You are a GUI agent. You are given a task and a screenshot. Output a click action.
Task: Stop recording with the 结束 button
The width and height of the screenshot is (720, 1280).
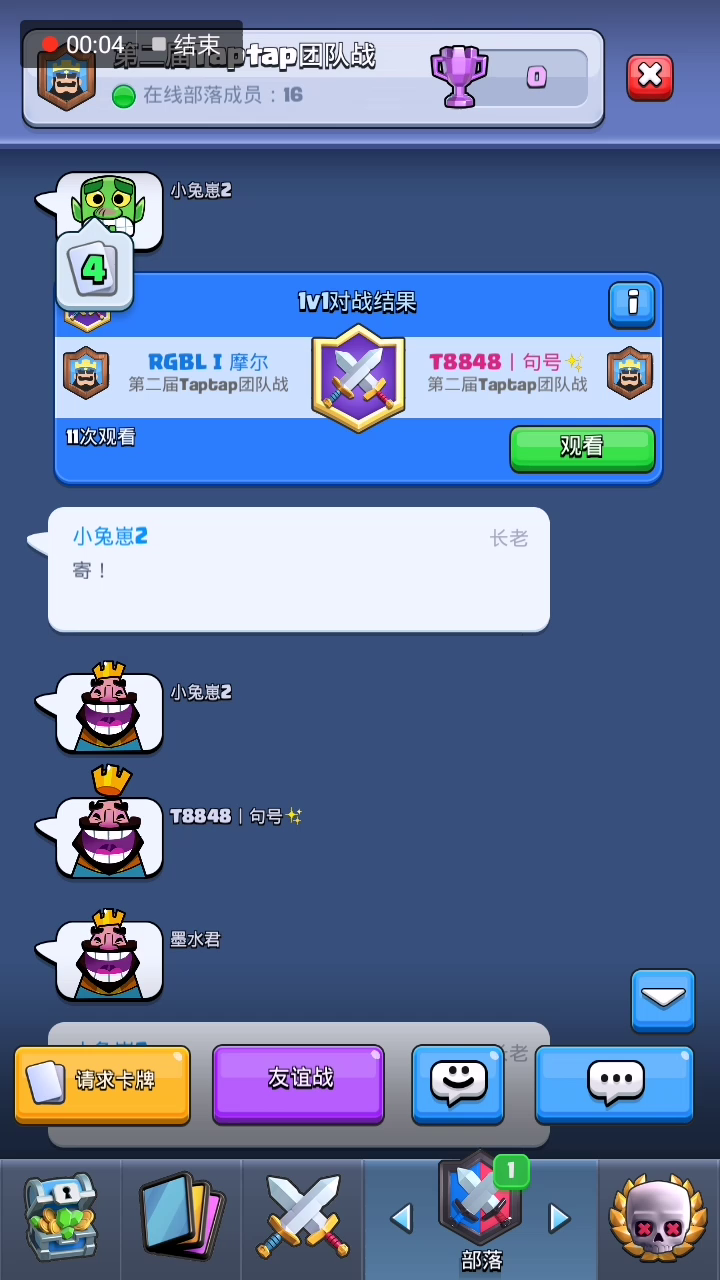pos(187,45)
